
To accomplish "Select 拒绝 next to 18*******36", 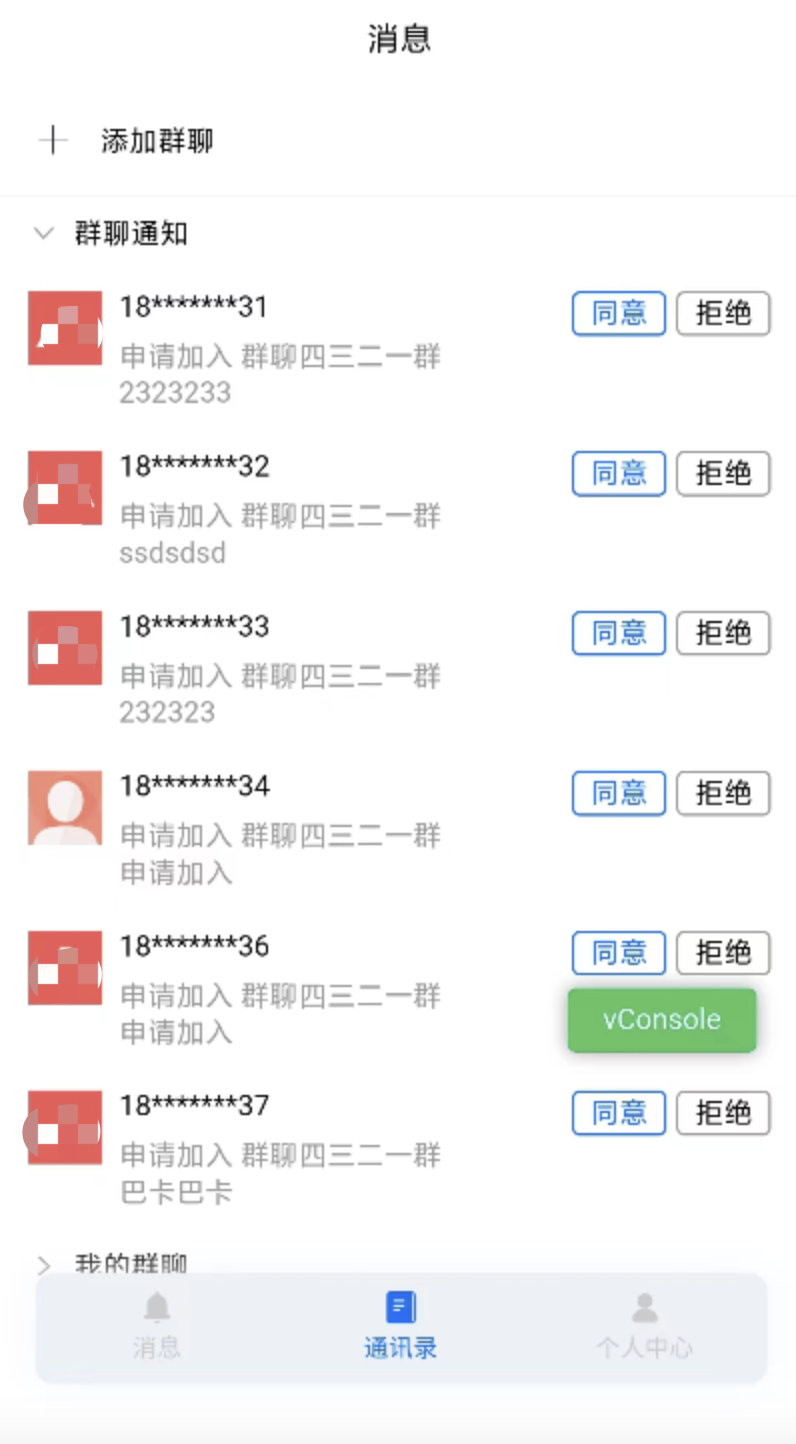I will coord(723,953).
